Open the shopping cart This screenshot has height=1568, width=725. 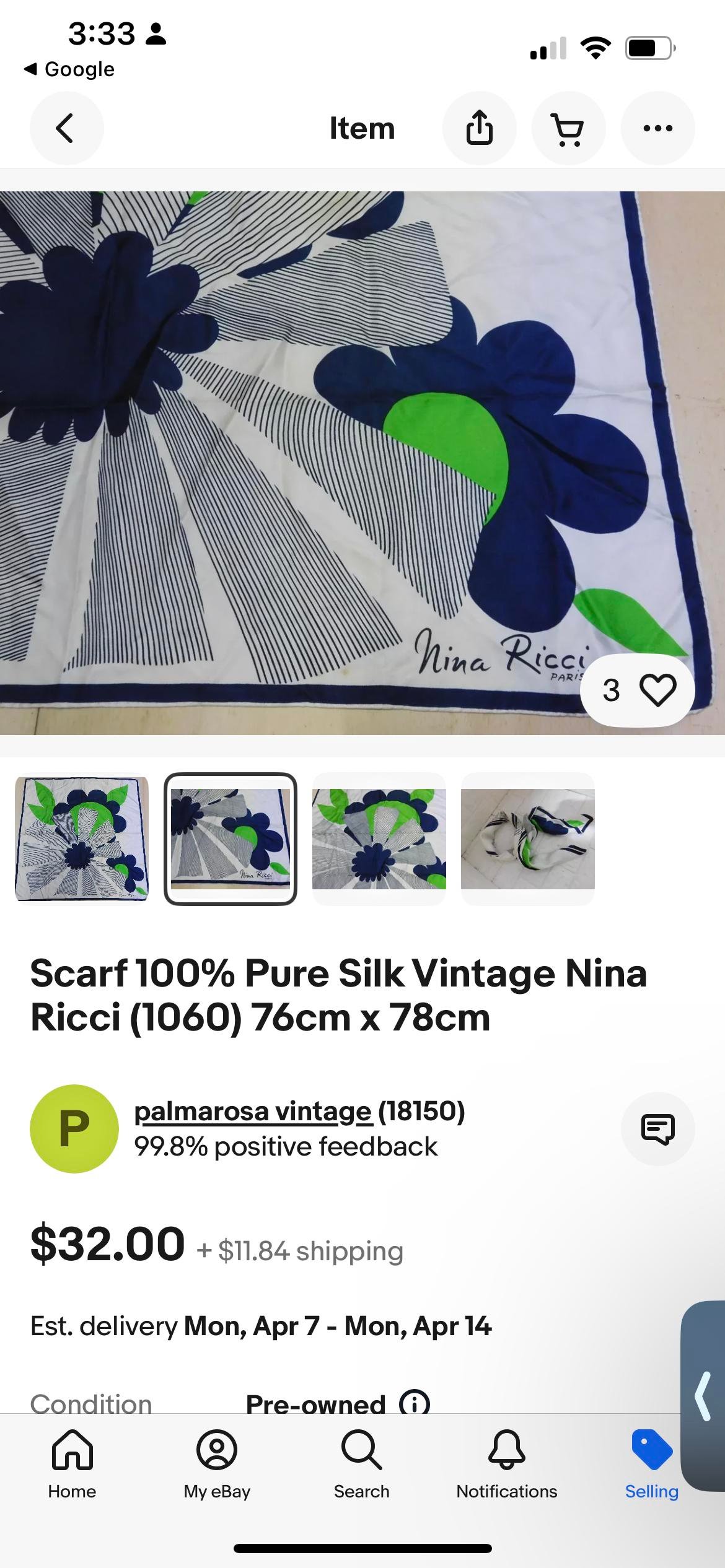point(568,128)
